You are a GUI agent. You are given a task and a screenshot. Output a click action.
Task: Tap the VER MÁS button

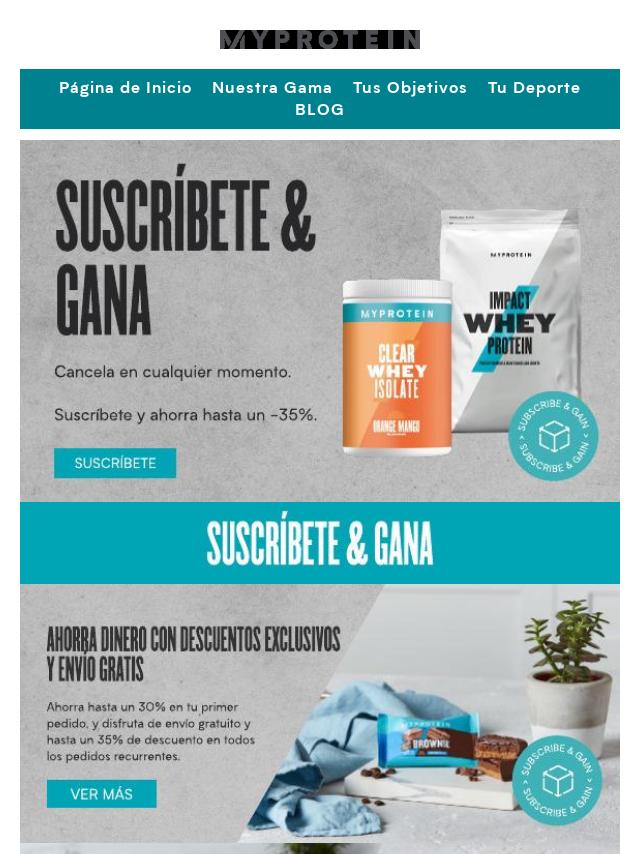click(x=101, y=794)
